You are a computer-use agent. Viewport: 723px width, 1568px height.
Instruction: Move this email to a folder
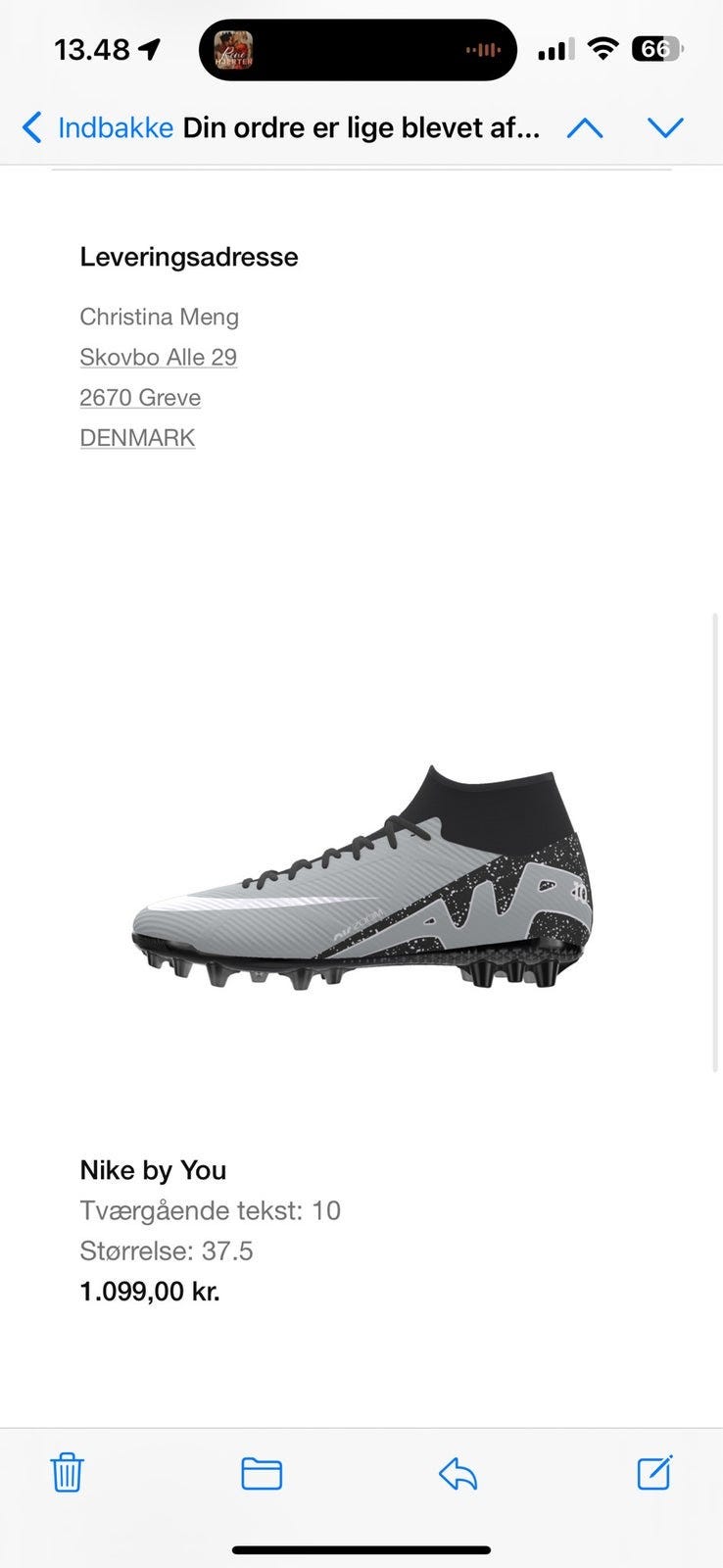click(x=262, y=1473)
